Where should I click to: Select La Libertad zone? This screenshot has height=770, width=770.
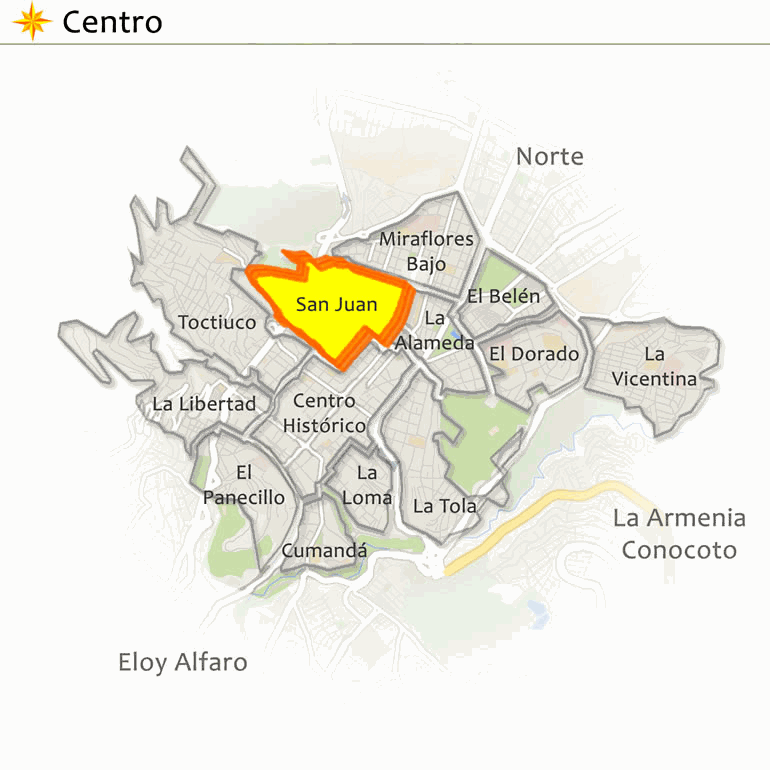click(x=204, y=404)
